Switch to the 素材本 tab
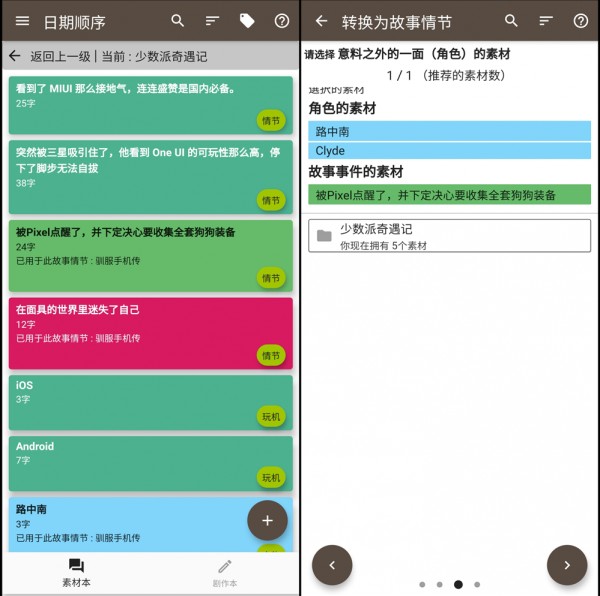 76,573
